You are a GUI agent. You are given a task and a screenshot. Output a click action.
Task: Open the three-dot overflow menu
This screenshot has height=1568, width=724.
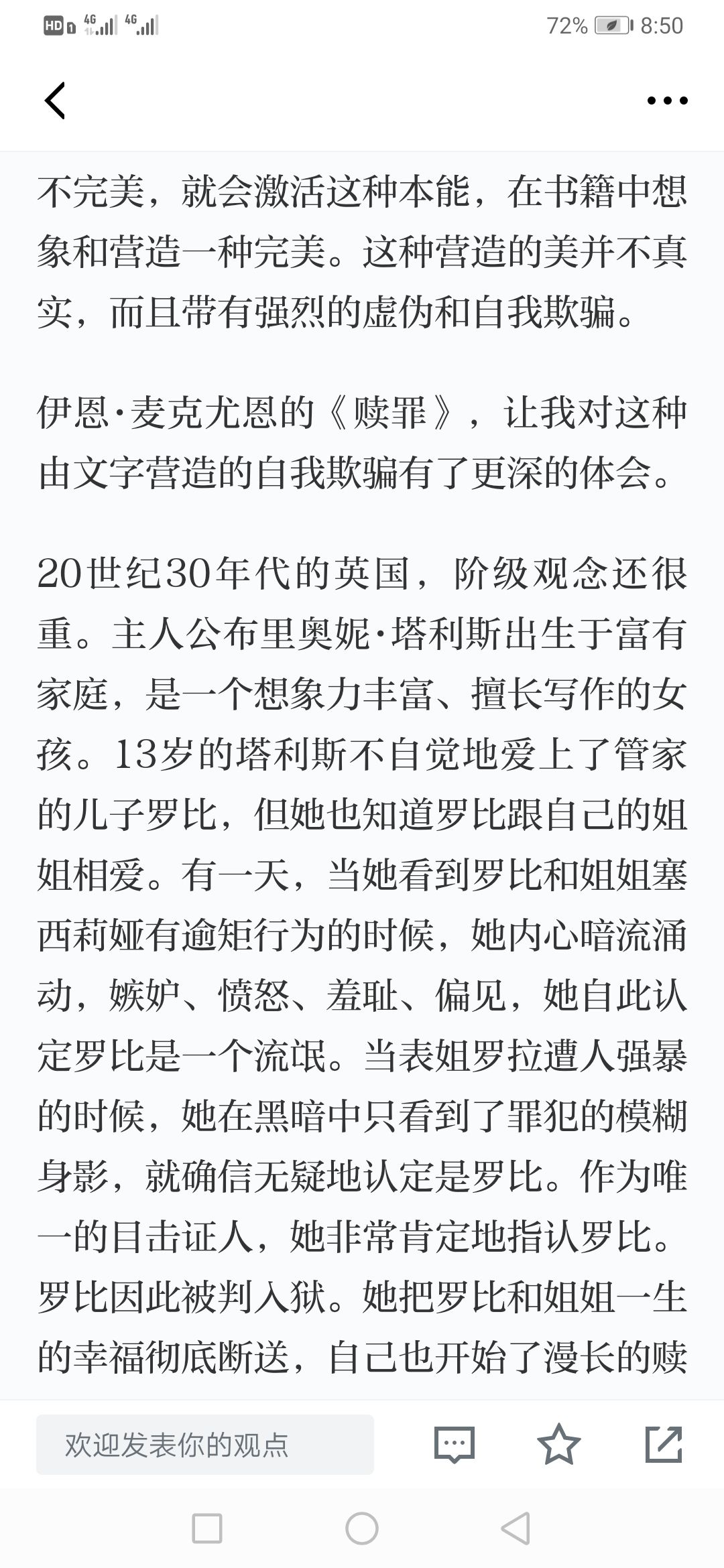coord(667,101)
